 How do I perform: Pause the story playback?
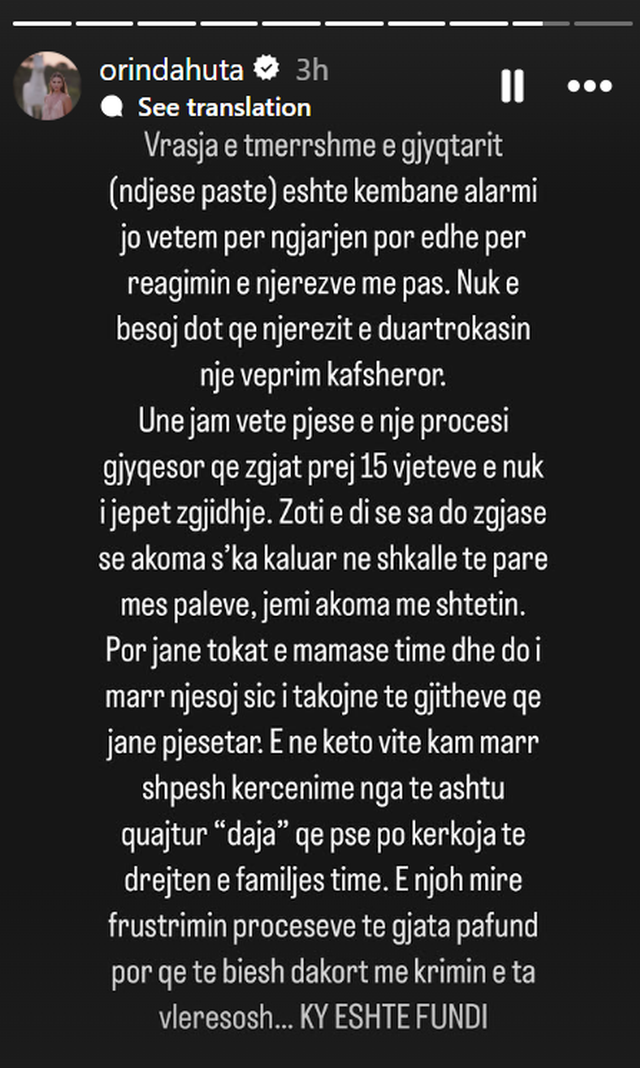click(512, 86)
